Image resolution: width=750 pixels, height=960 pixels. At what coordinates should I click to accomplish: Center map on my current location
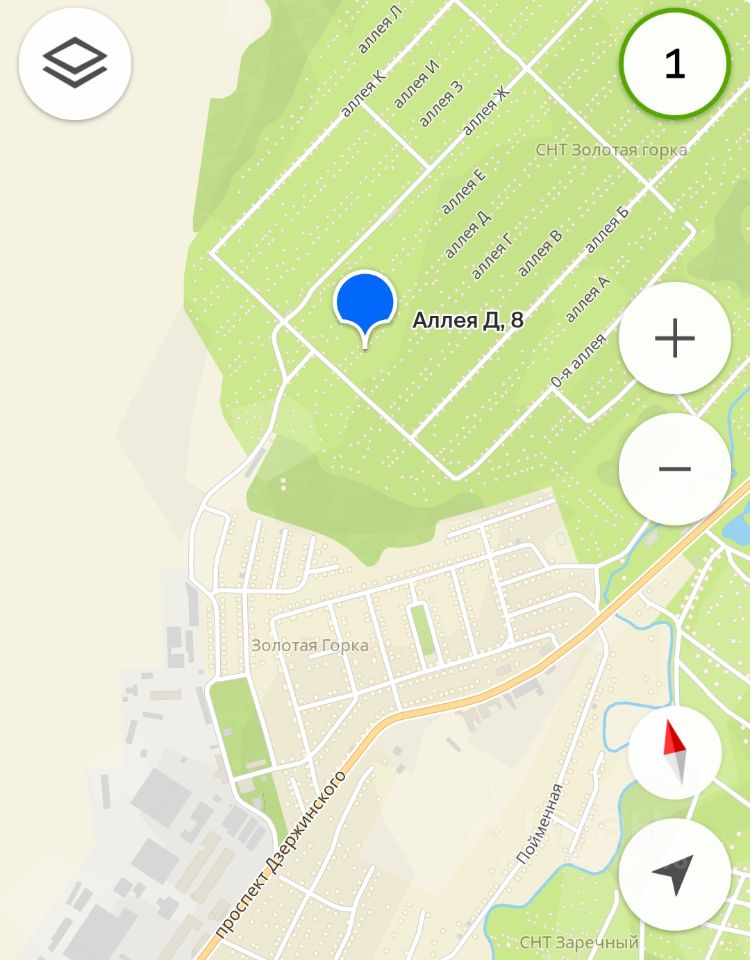coord(675,874)
